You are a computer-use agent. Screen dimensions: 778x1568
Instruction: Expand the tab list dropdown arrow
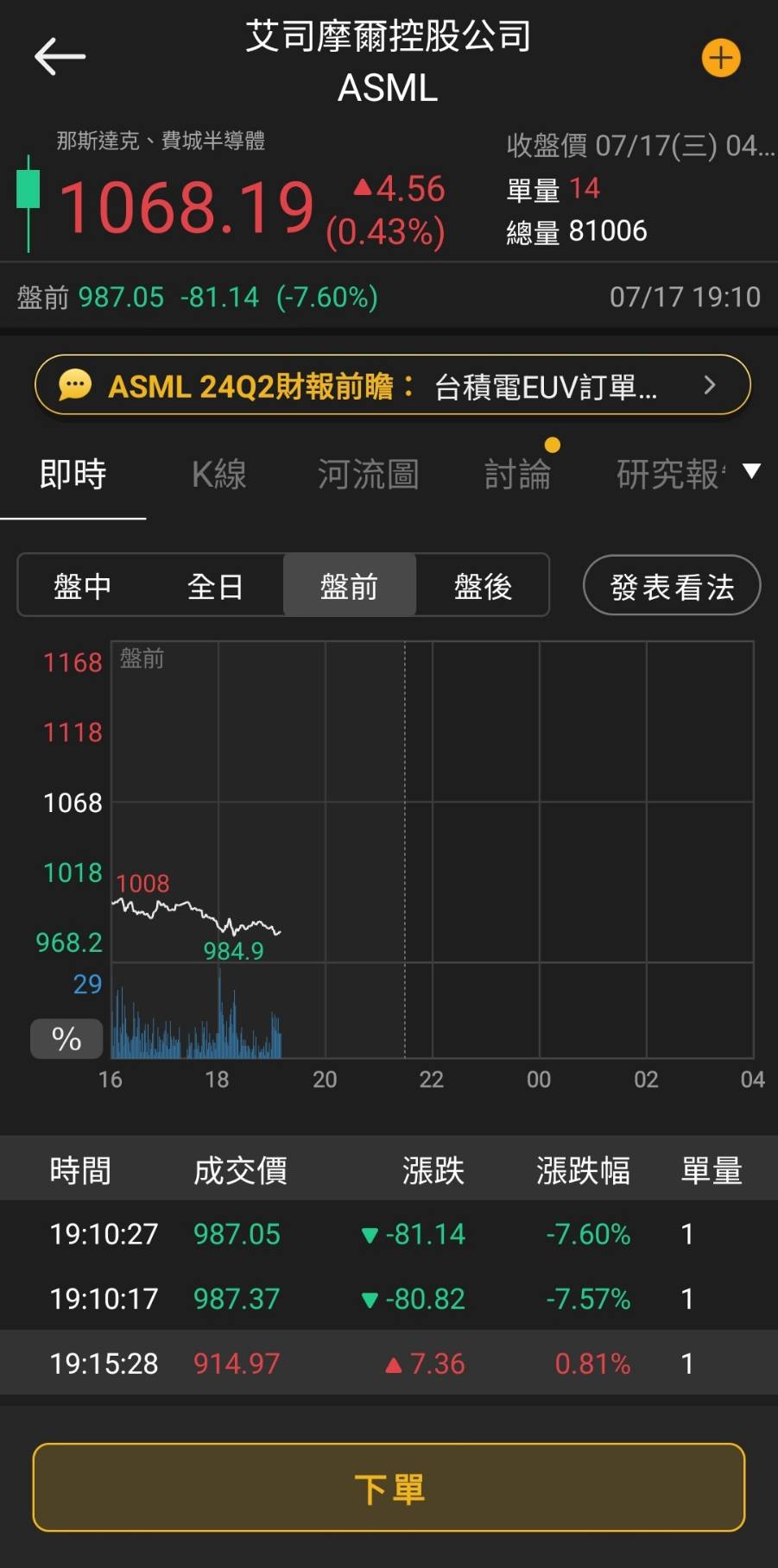(x=752, y=471)
